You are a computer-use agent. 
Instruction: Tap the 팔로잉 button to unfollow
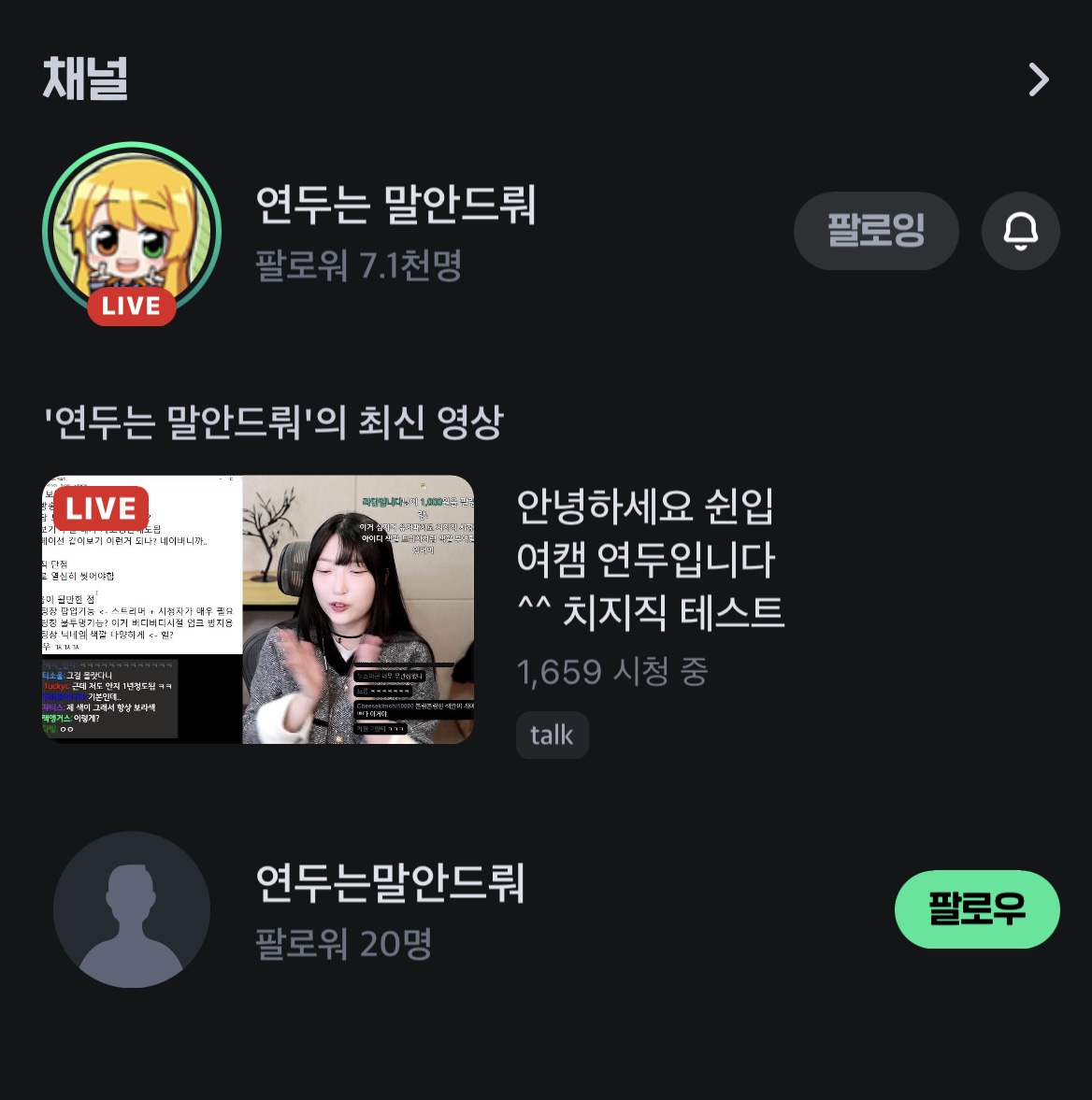tap(875, 231)
